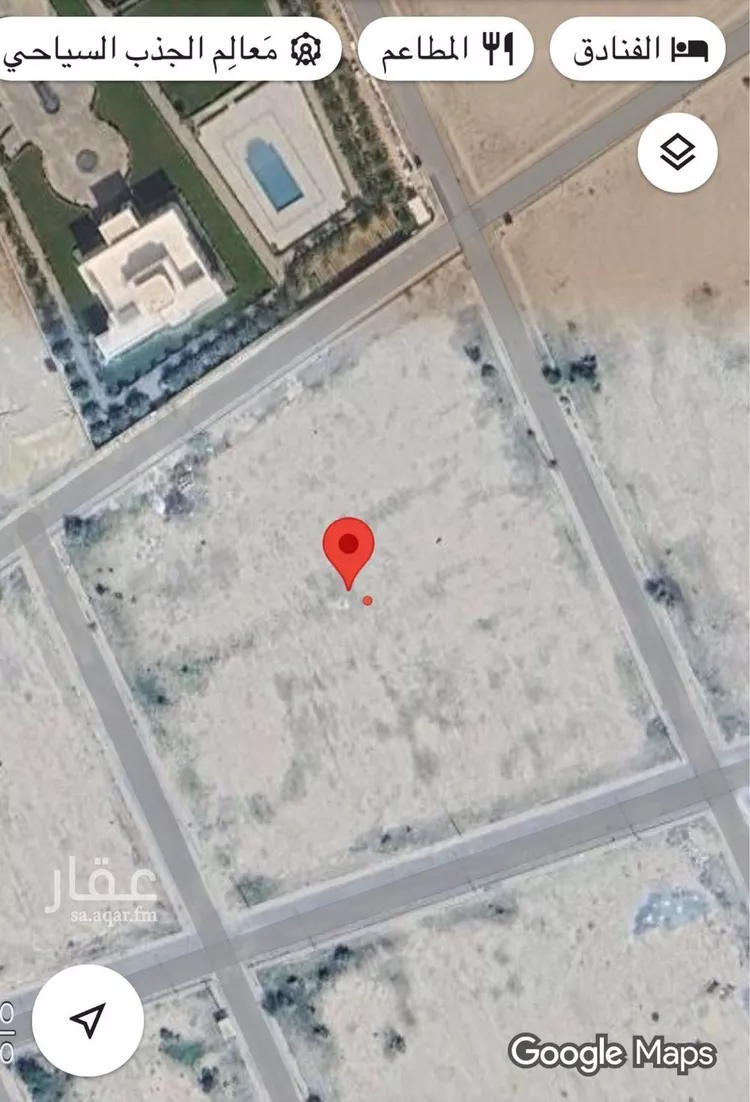Click the small red dot near the pin

pos(368,601)
